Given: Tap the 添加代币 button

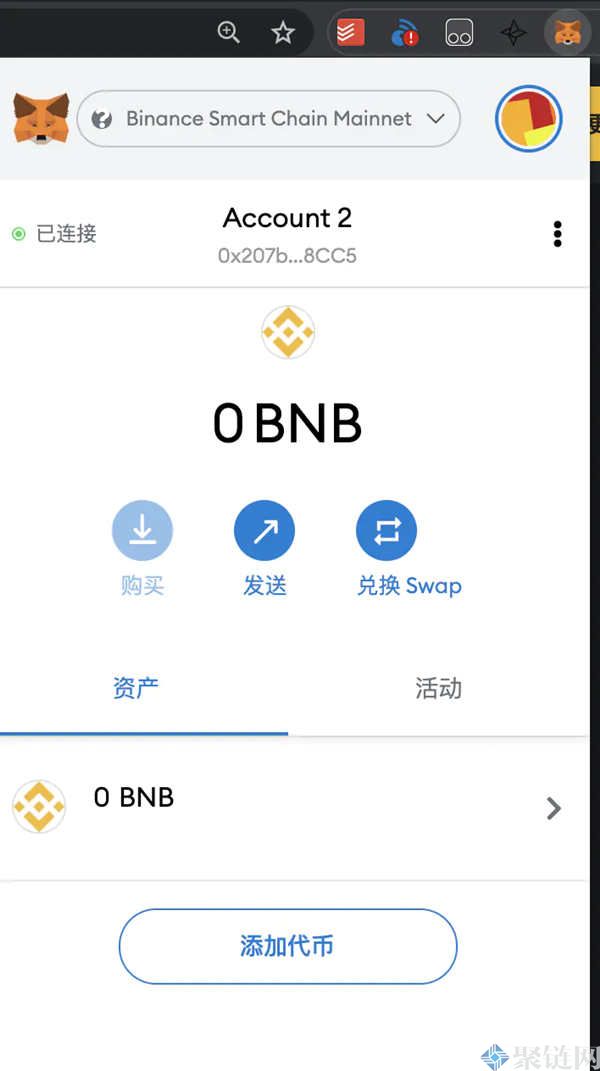Looking at the screenshot, I should coord(288,946).
